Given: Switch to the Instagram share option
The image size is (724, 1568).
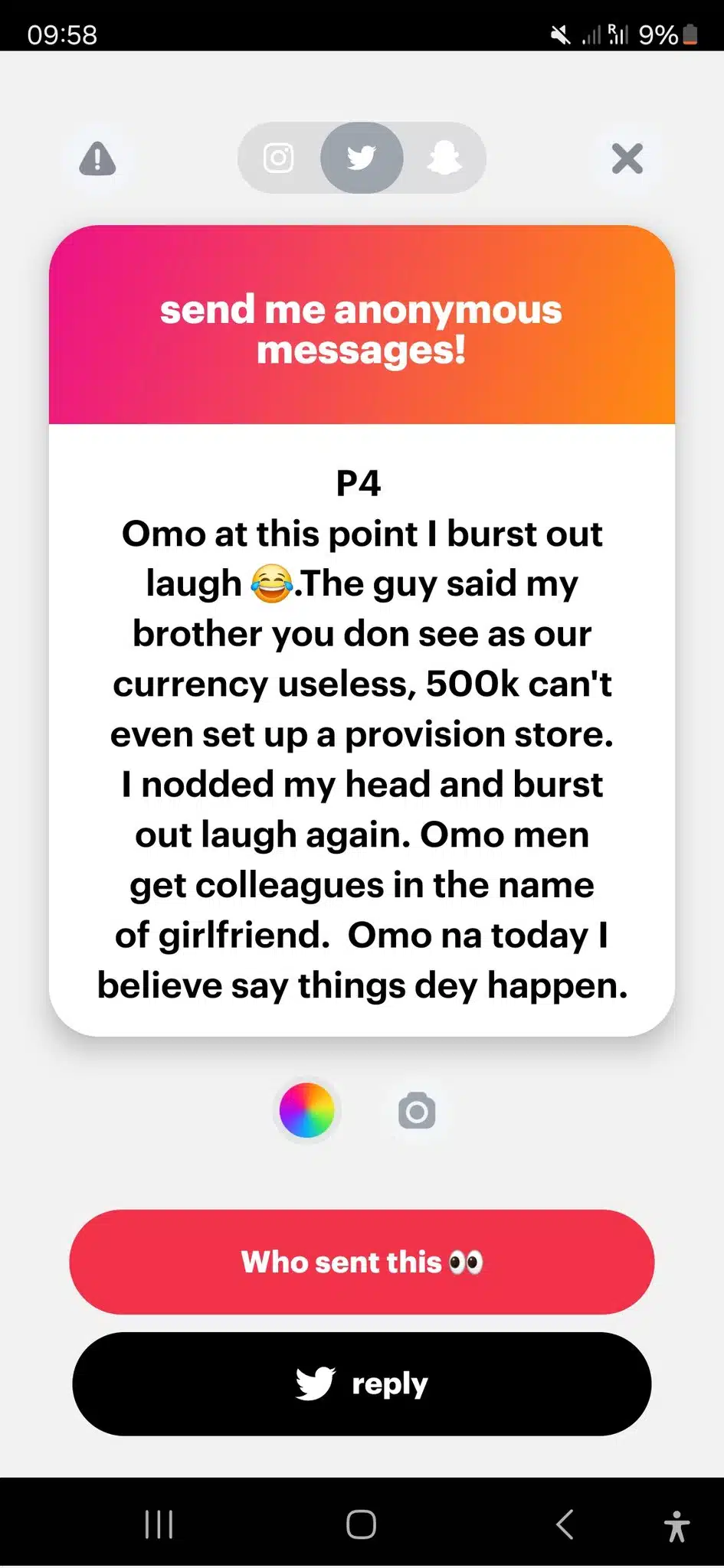Looking at the screenshot, I should tap(278, 158).
